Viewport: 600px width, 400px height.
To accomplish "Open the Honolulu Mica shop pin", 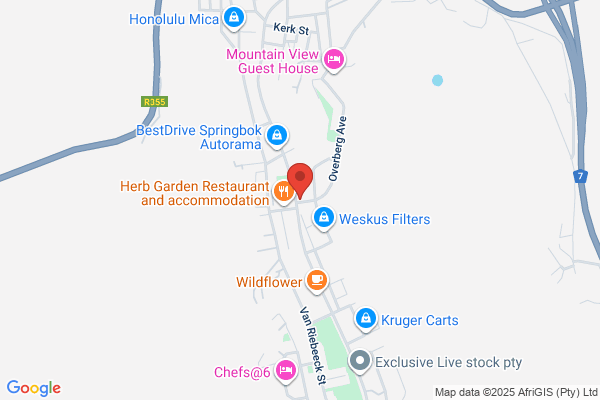I will [234, 18].
